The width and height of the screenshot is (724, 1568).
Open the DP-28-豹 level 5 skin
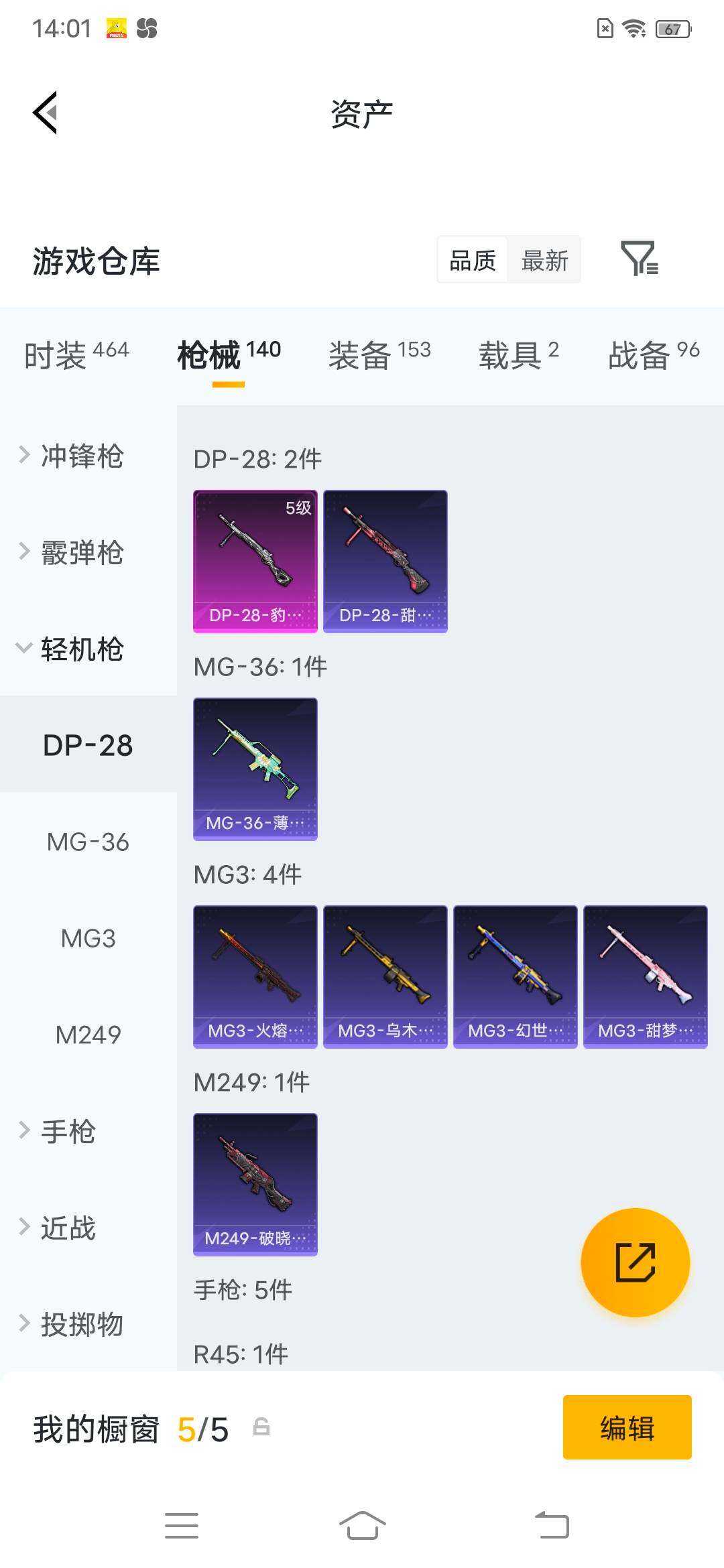tap(255, 562)
